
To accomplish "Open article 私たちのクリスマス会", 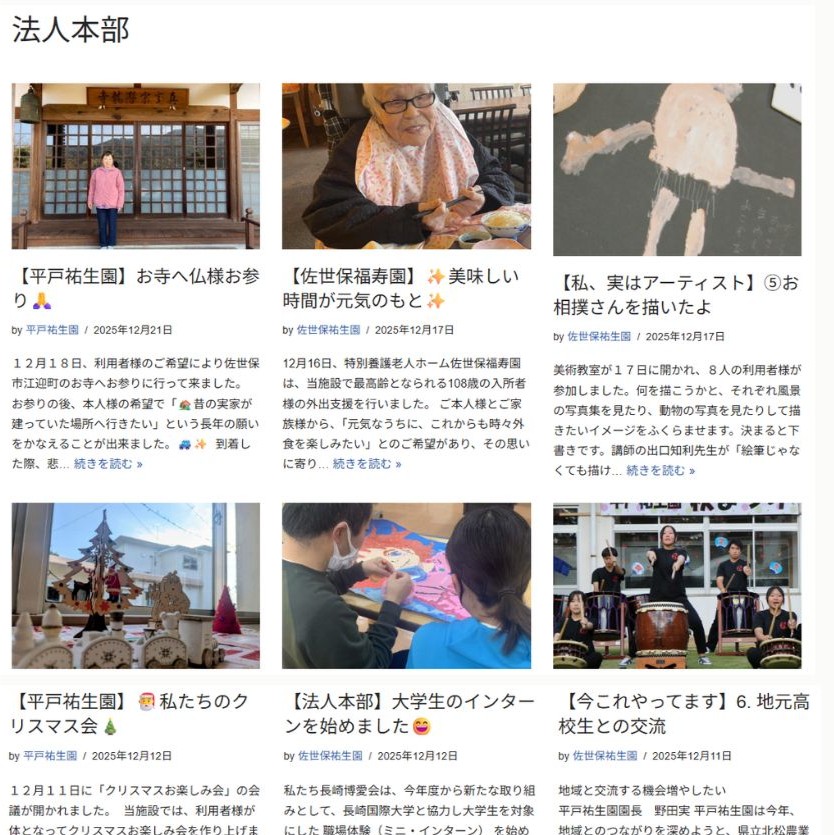I will coord(135,712).
